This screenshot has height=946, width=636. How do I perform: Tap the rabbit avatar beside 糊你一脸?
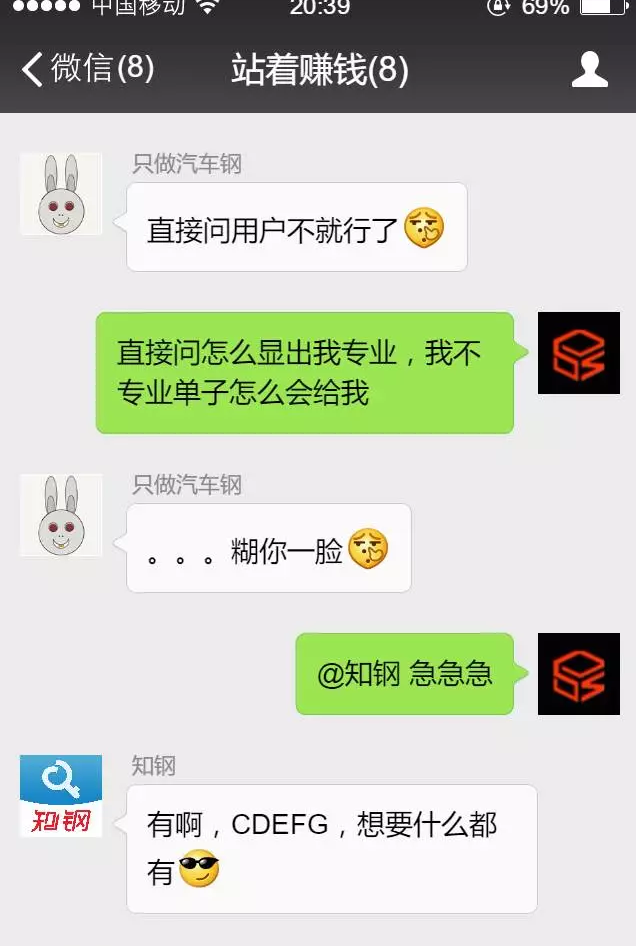pyautogui.click(x=61, y=515)
